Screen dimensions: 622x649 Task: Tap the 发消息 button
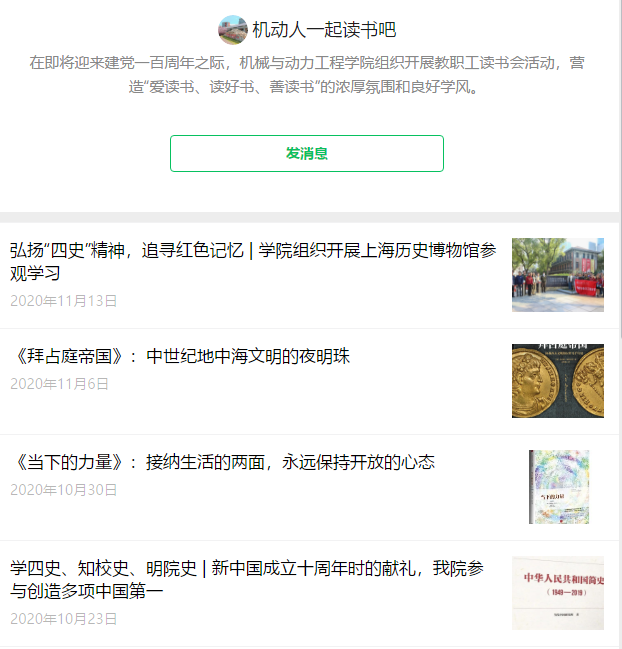tap(306, 153)
